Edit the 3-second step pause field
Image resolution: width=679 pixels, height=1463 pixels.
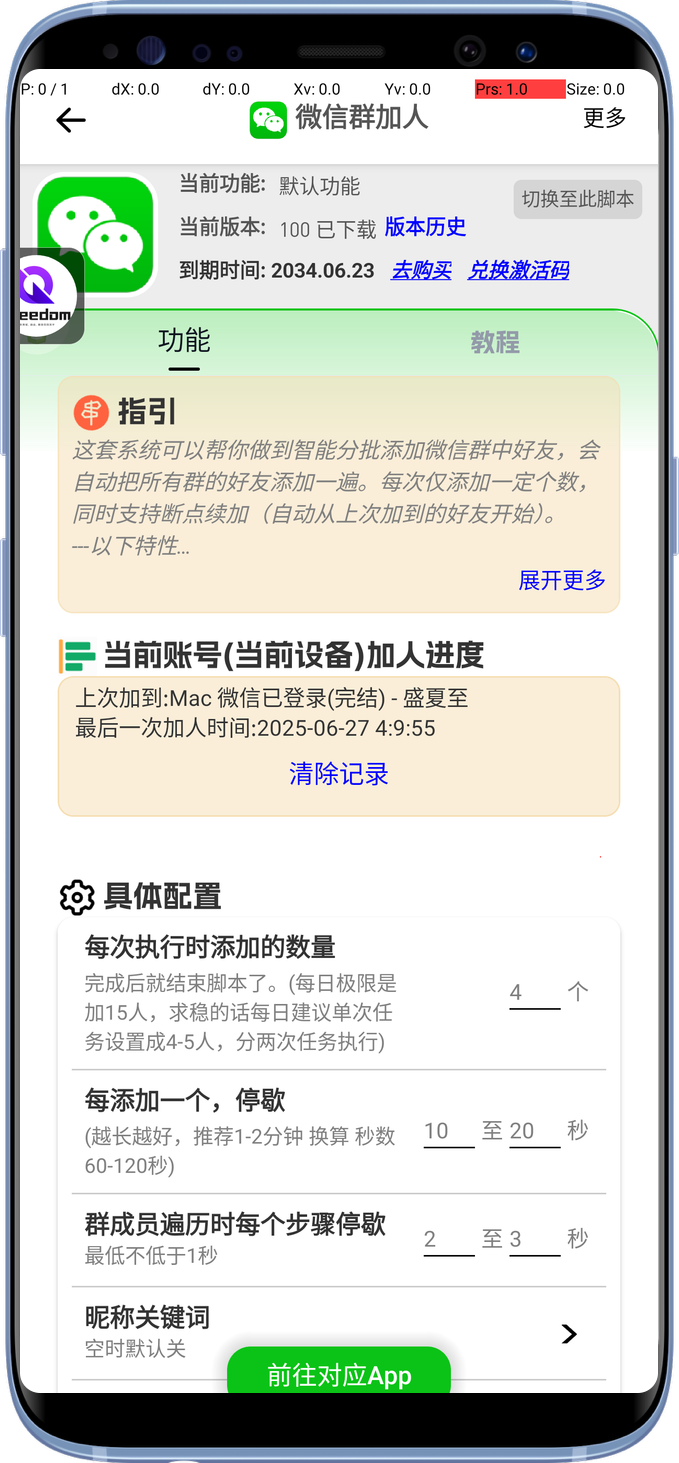[x=534, y=1240]
